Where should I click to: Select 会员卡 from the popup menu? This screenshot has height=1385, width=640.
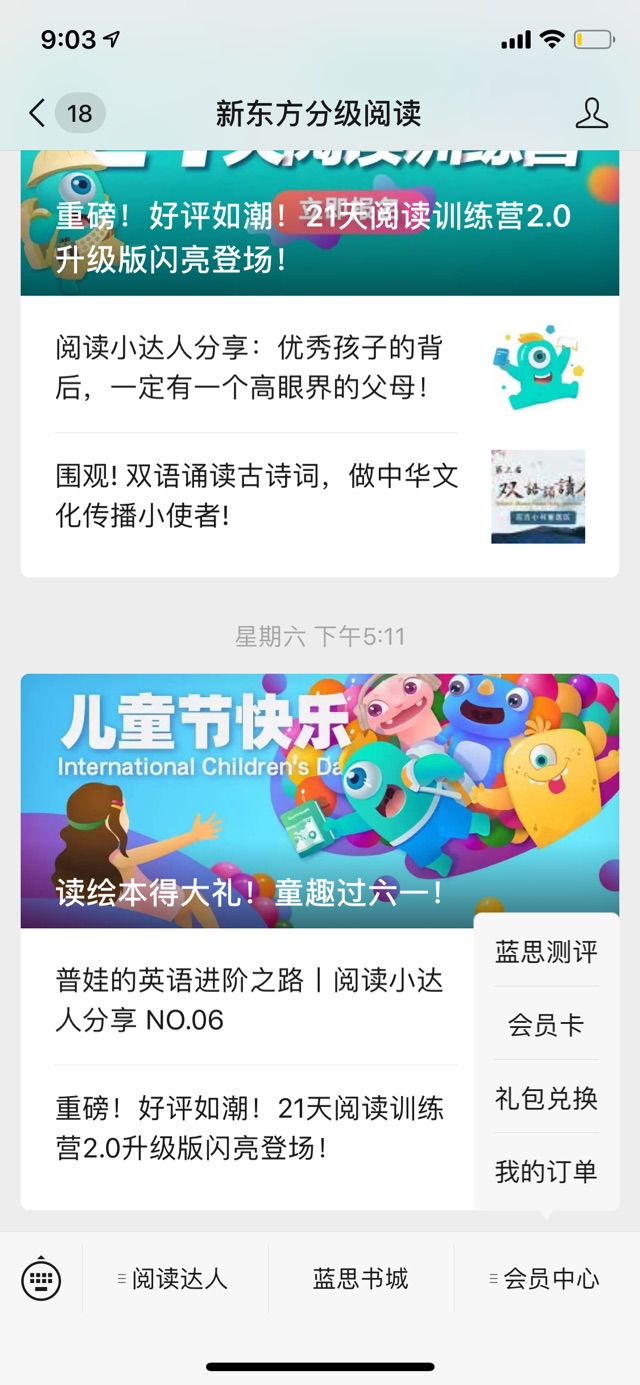546,1025
